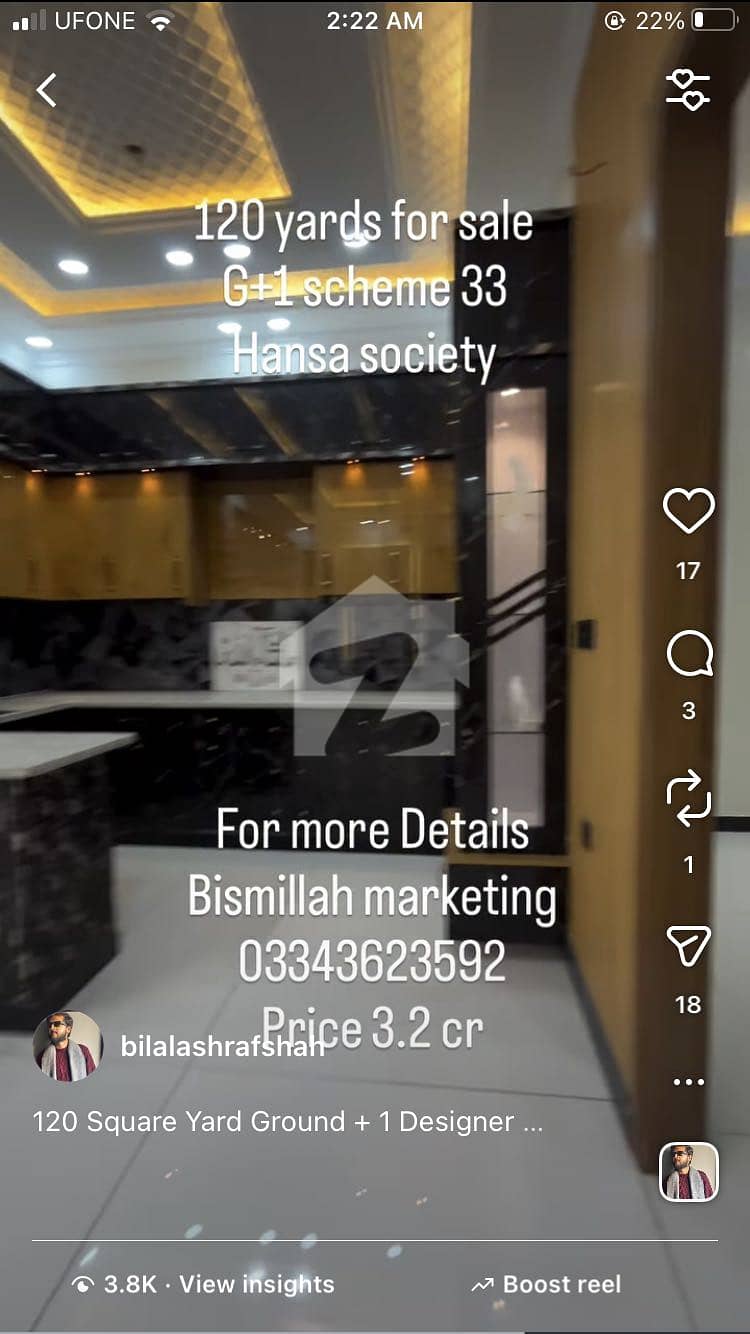The height and width of the screenshot is (1334, 750).
Task: Expand the caption starting 120 Square Yard
Action: pos(288,1121)
